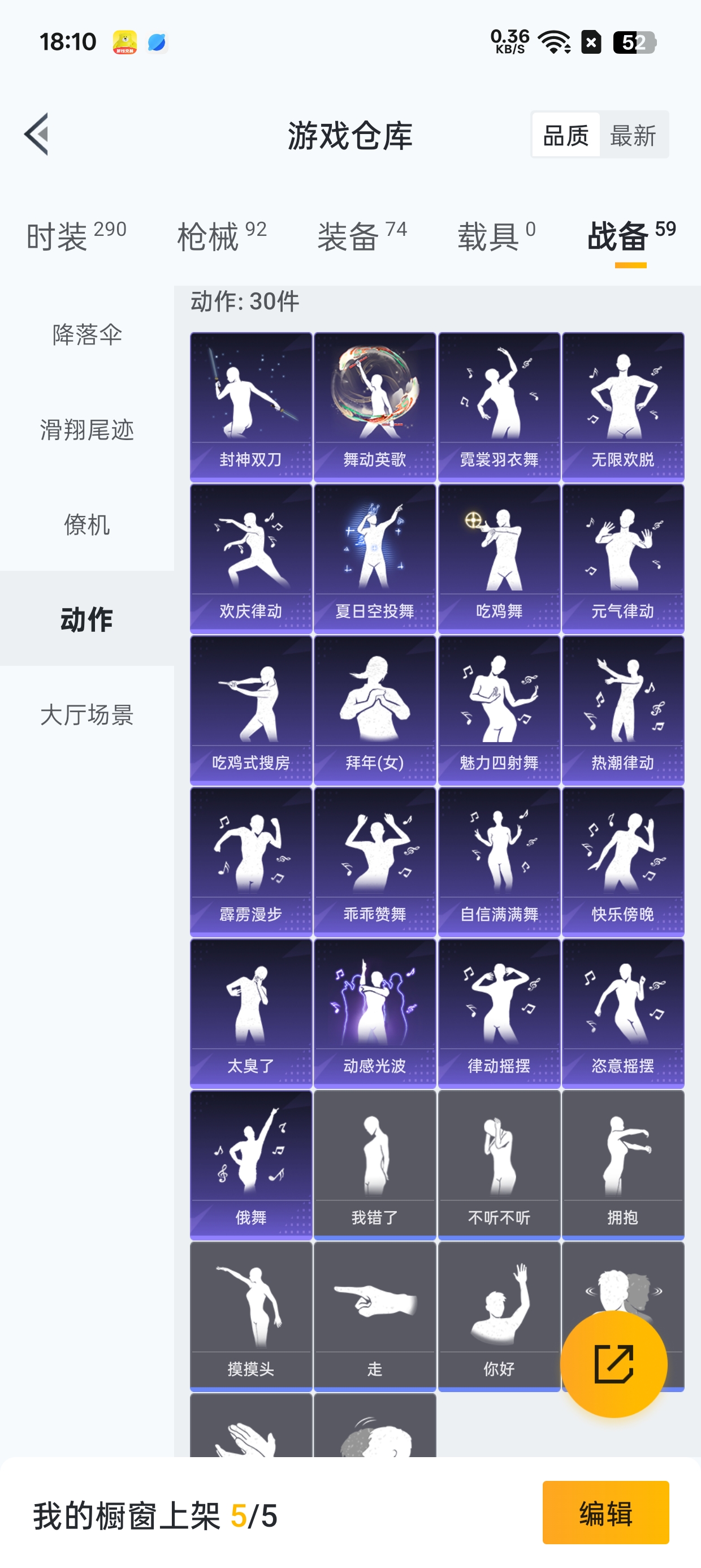
Task: Select 滑翔尾迹 in the side menu
Action: click(87, 430)
